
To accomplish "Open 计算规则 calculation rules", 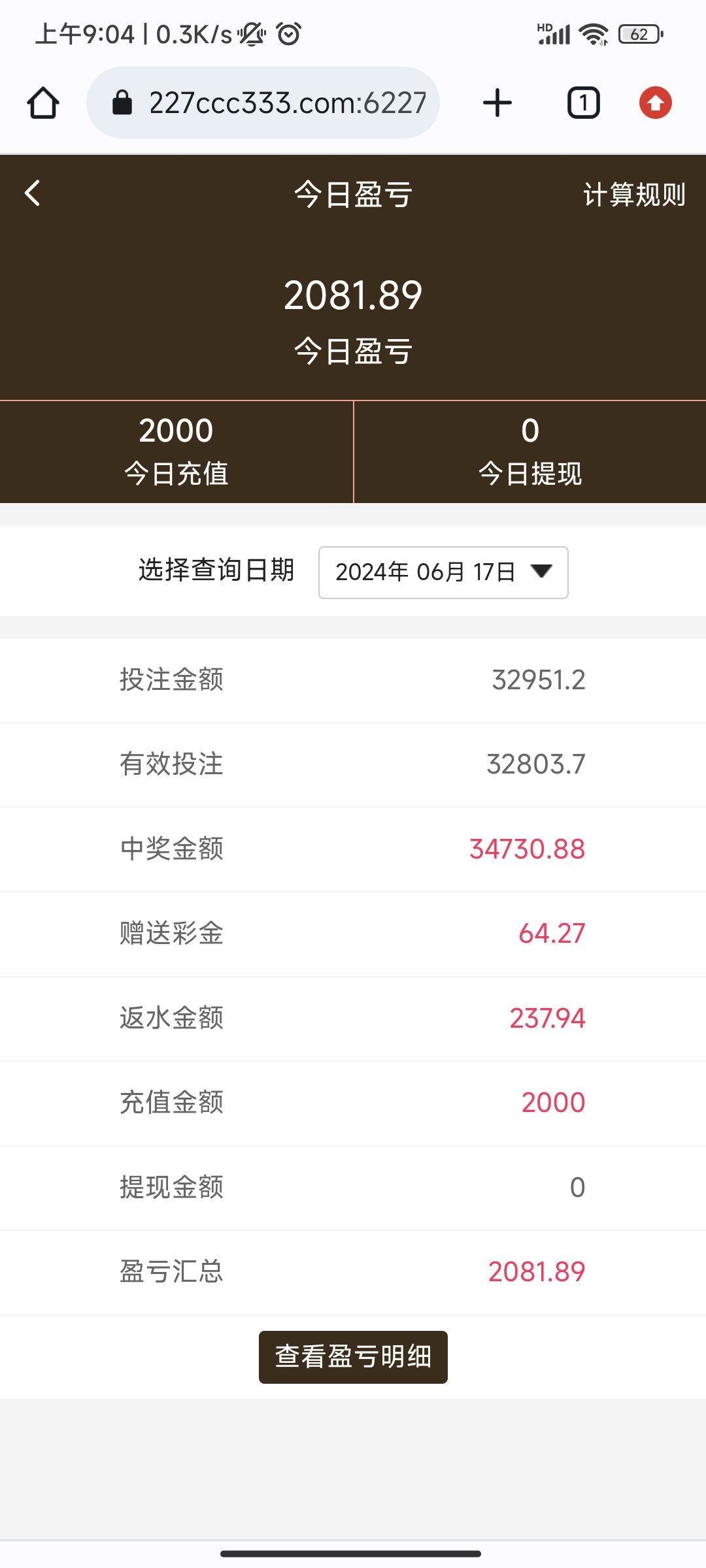I will coord(633,195).
